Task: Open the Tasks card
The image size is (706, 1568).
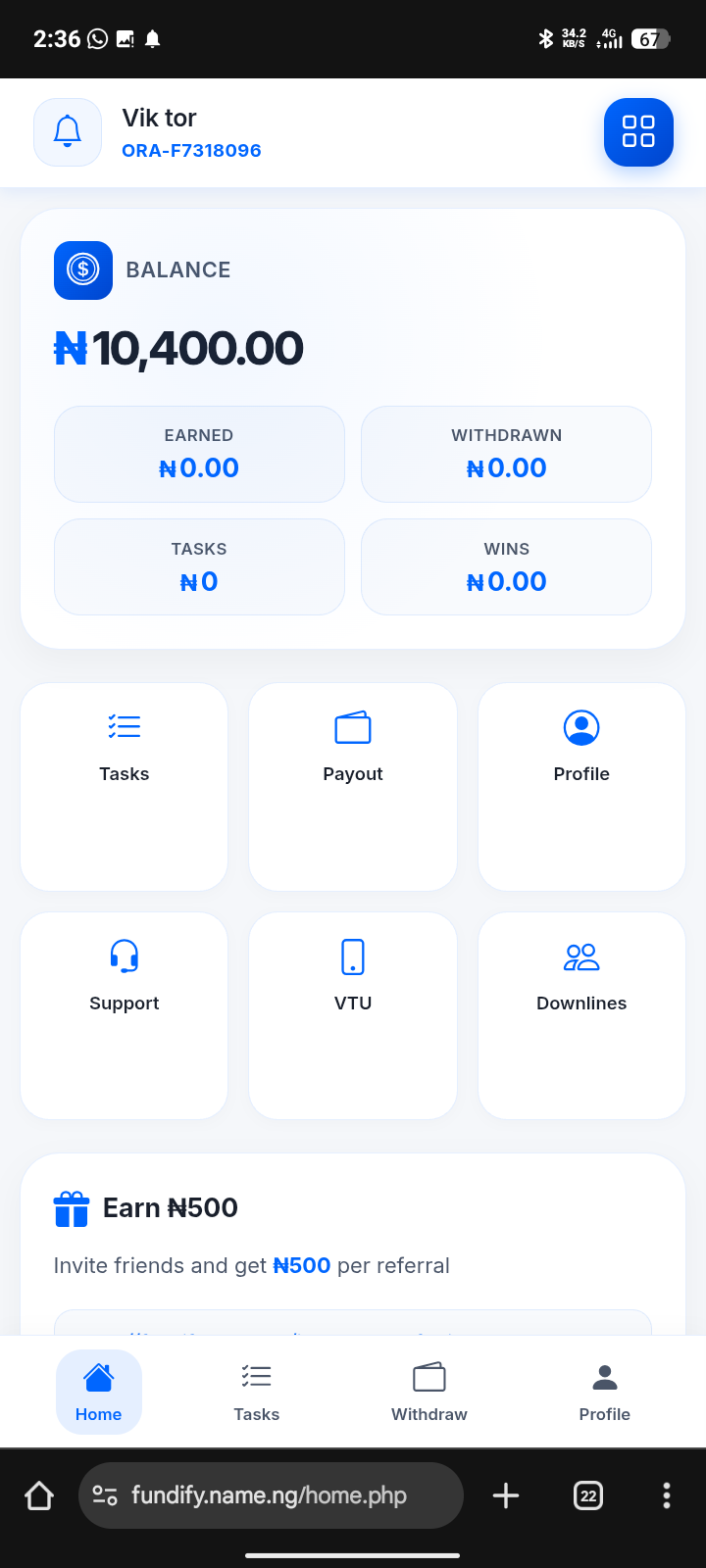Action: pyautogui.click(x=125, y=786)
